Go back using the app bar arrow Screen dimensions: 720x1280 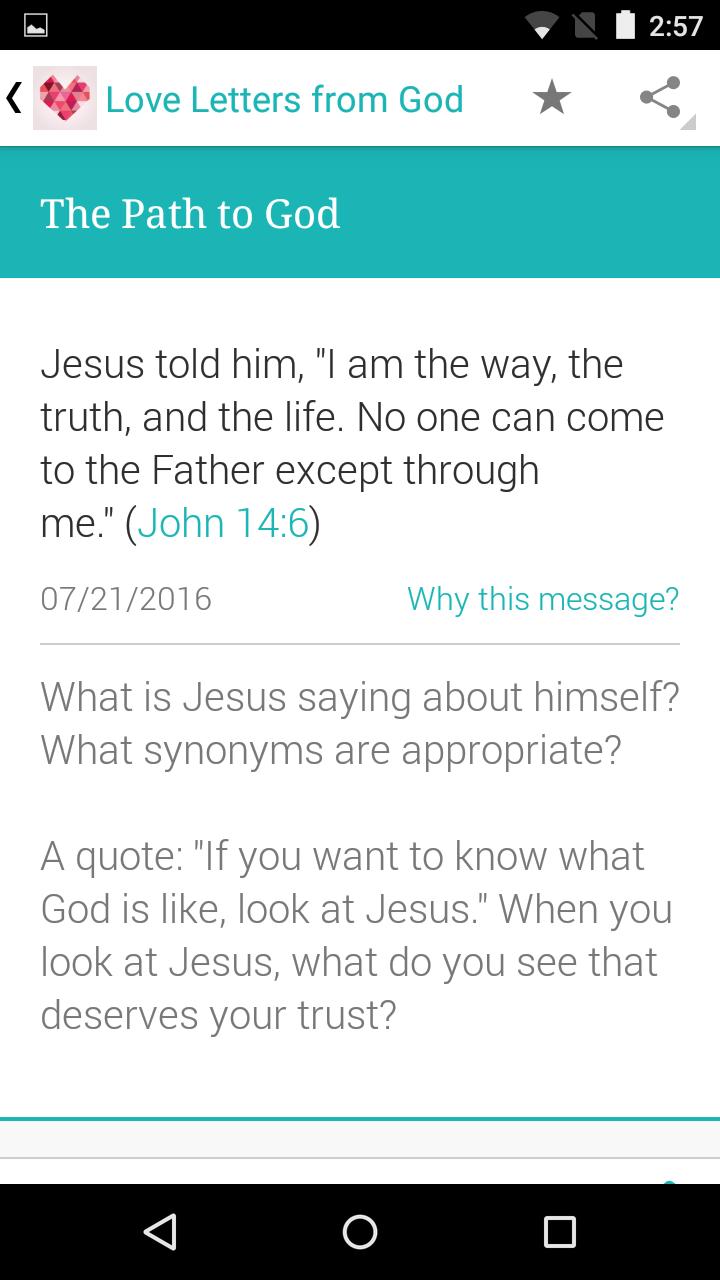(14, 98)
